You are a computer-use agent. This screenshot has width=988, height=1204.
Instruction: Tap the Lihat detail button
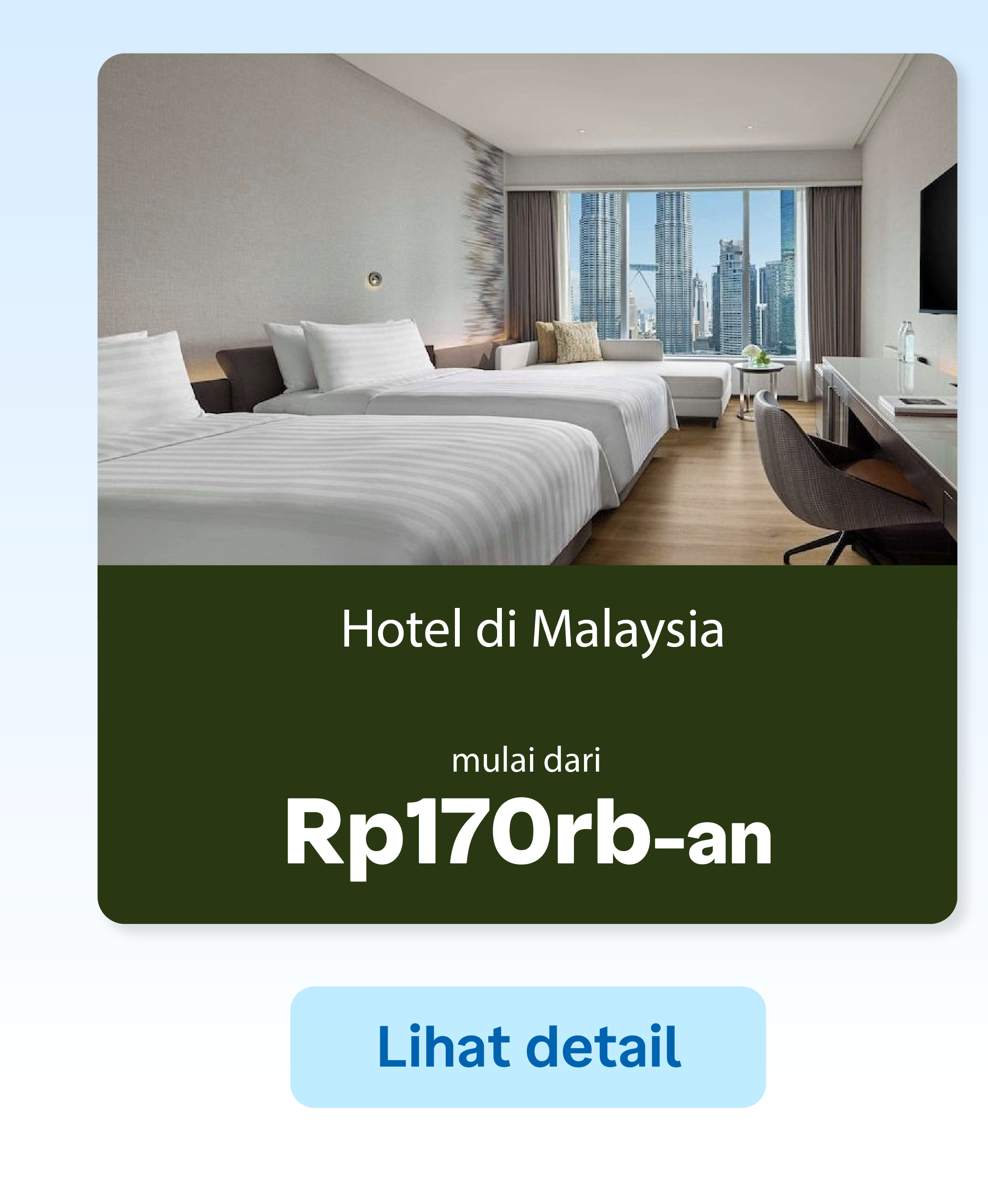527,1047
